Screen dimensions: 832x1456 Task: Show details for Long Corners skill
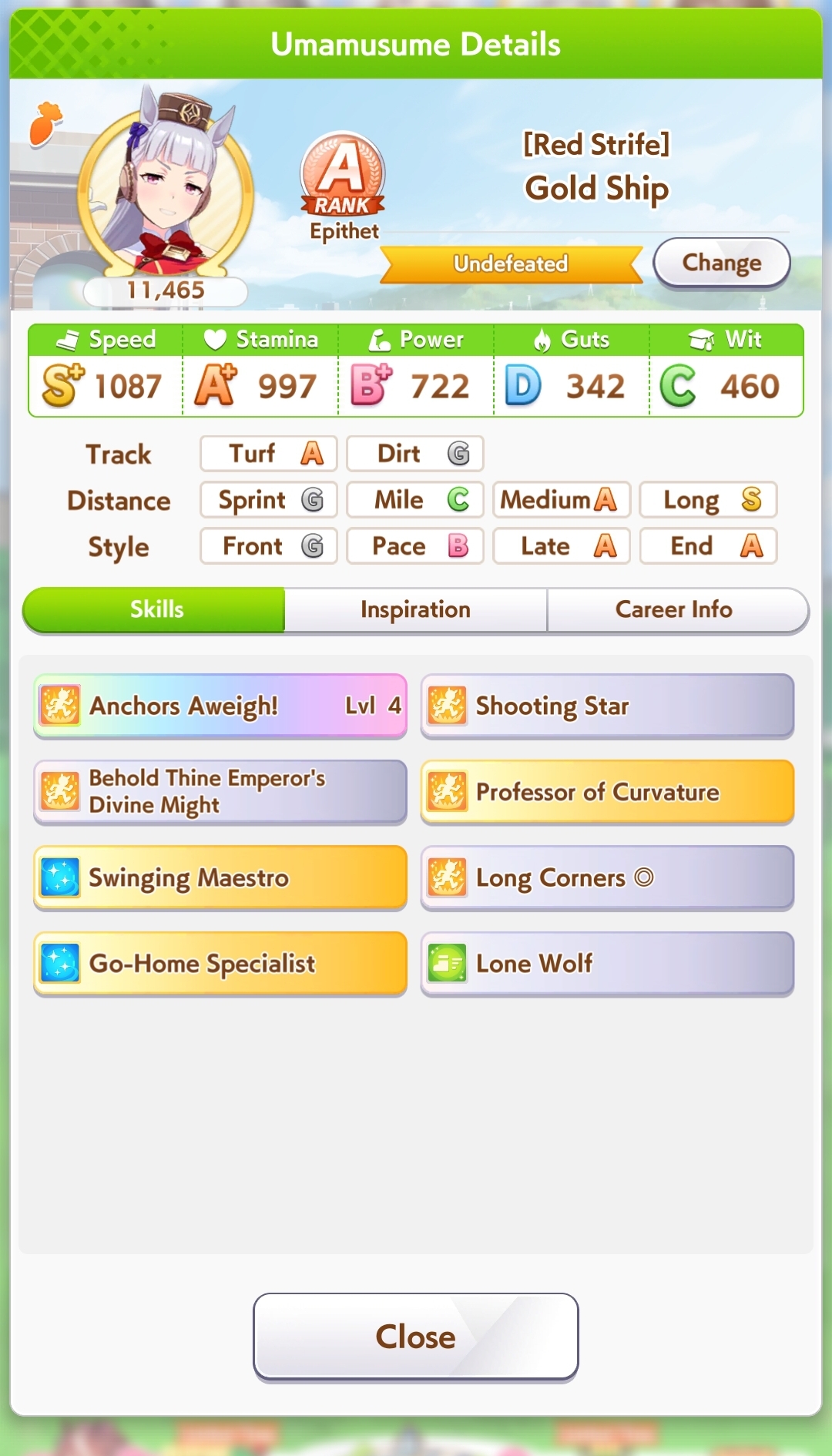[x=607, y=877]
